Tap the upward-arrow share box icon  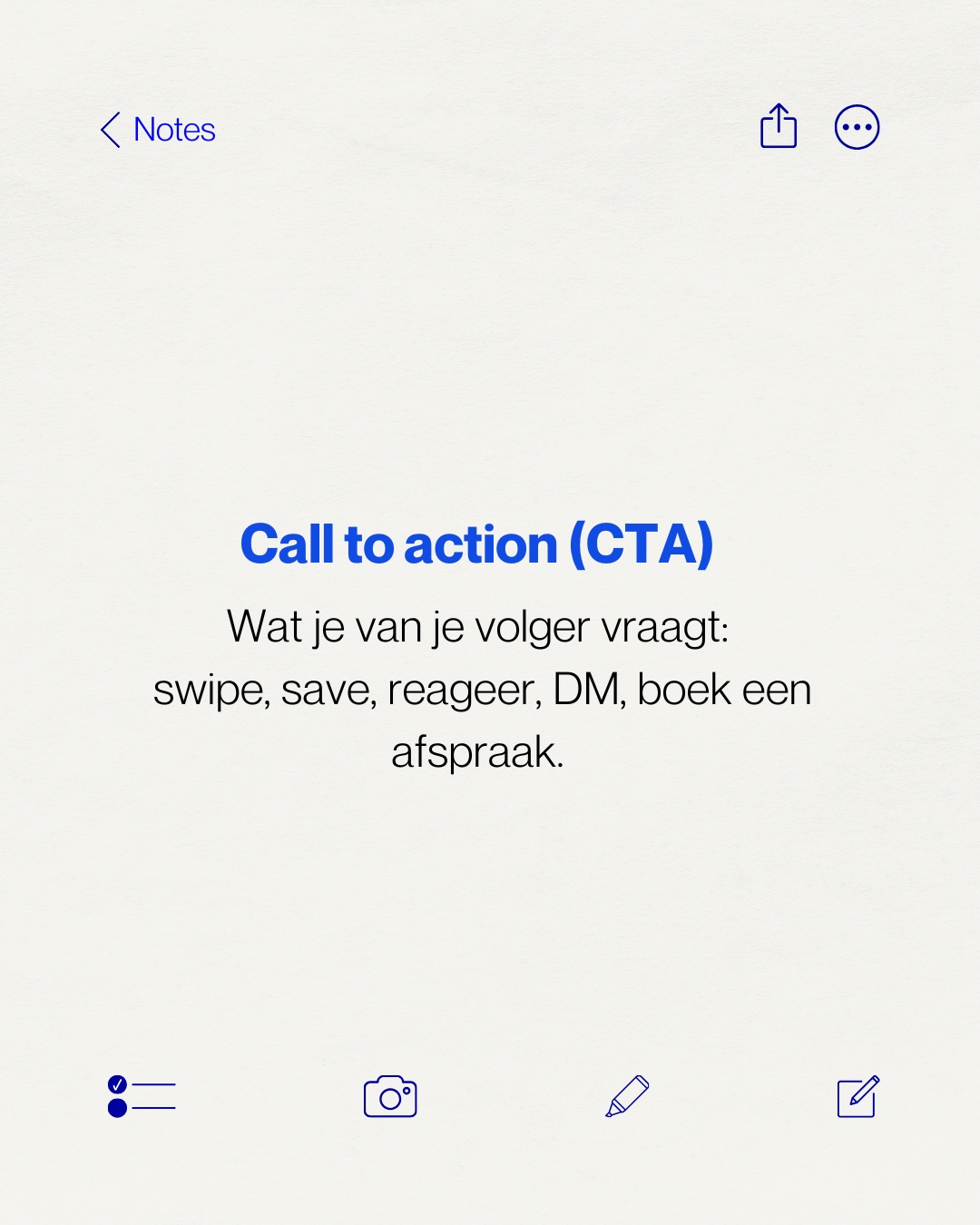click(778, 127)
